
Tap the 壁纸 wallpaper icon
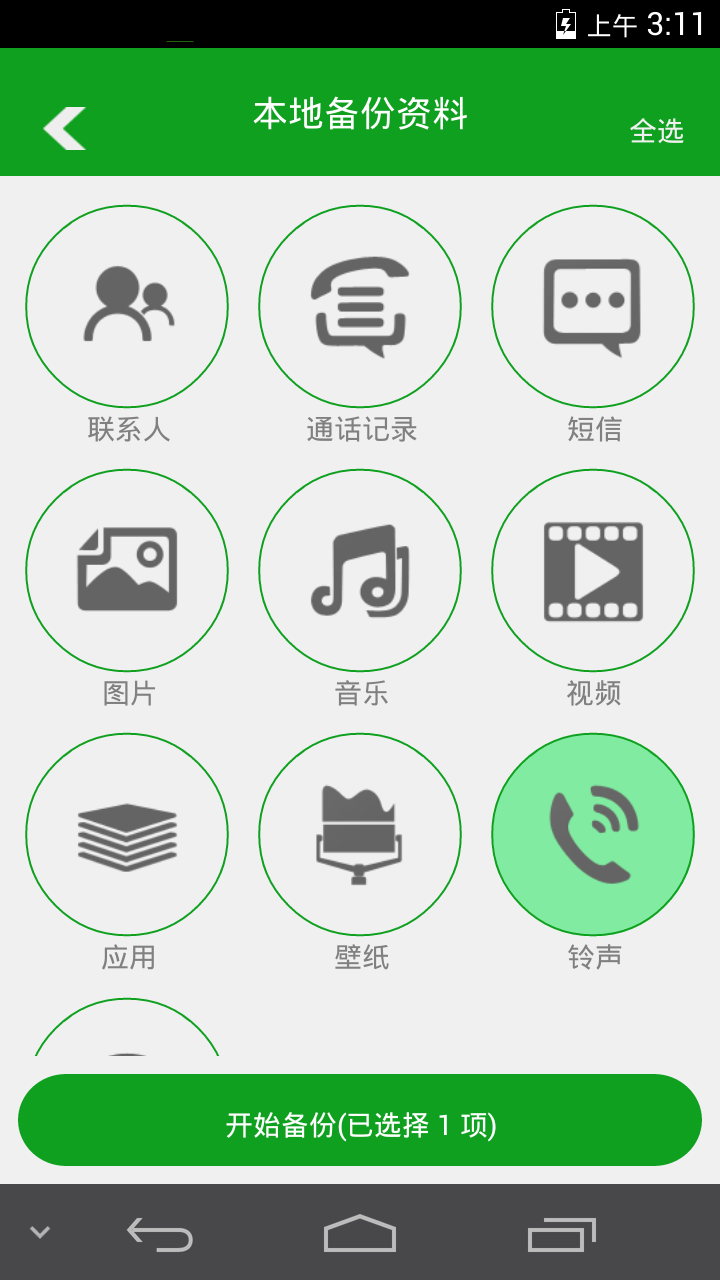coord(359,834)
